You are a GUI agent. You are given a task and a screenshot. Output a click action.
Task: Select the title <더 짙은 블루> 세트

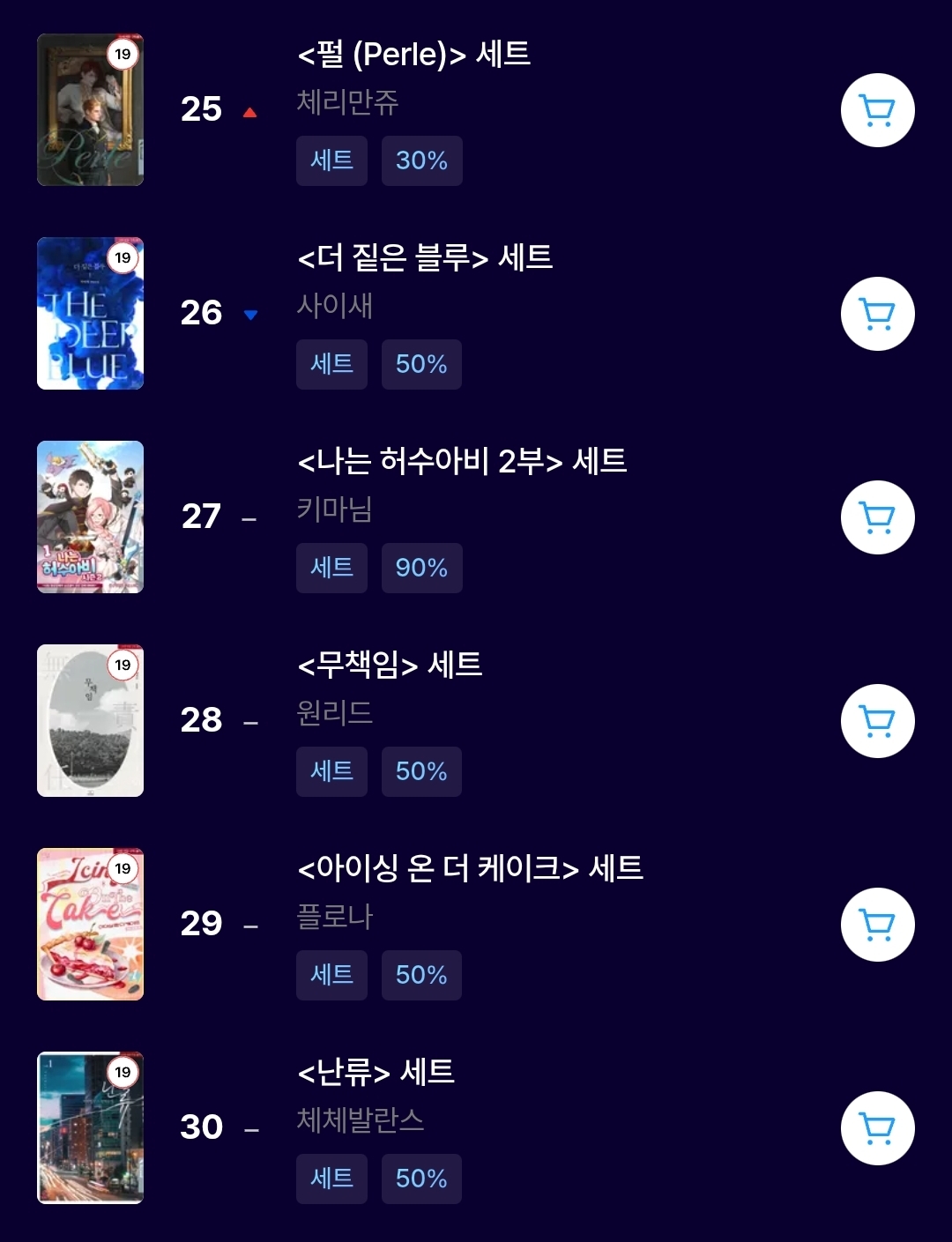pyautogui.click(x=425, y=258)
